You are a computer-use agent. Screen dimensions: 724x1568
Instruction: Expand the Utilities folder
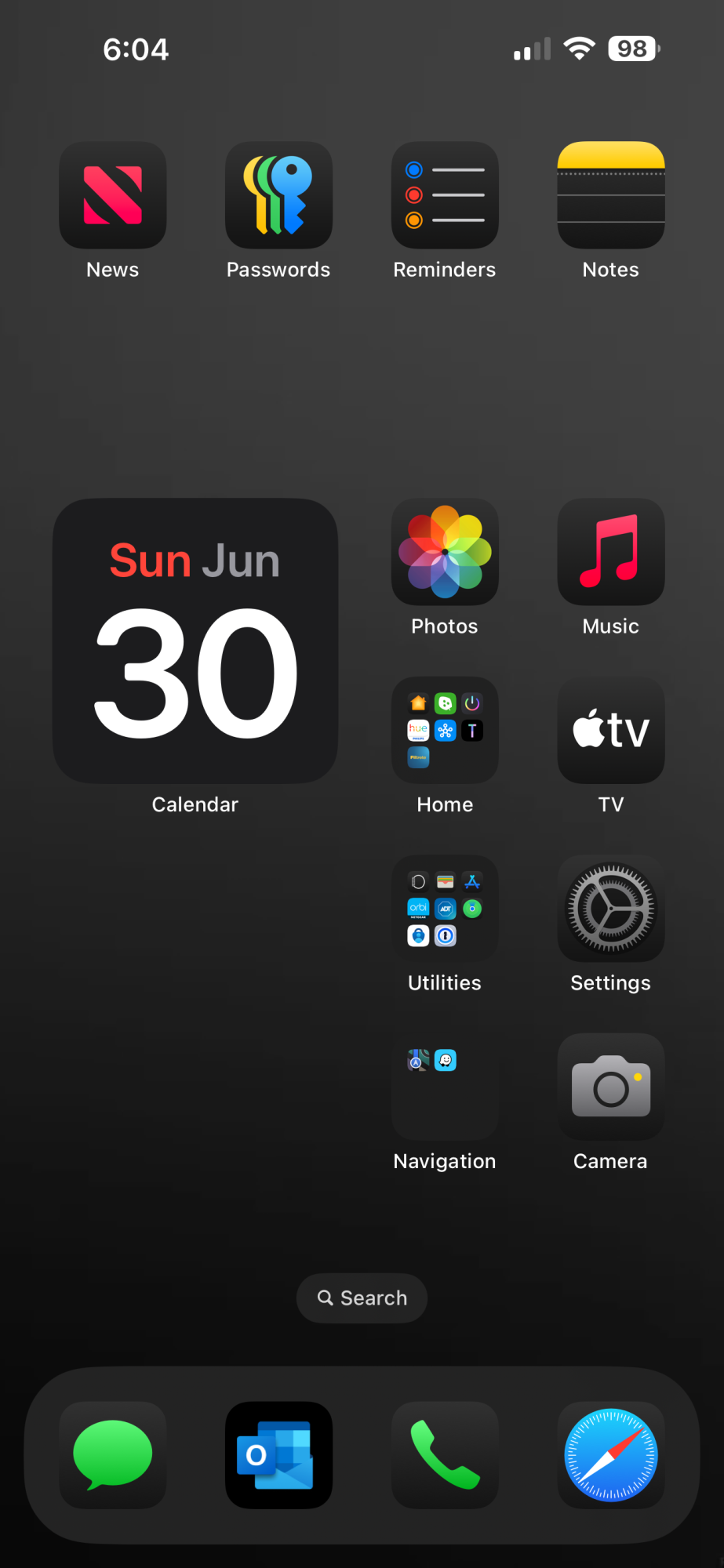[x=445, y=908]
